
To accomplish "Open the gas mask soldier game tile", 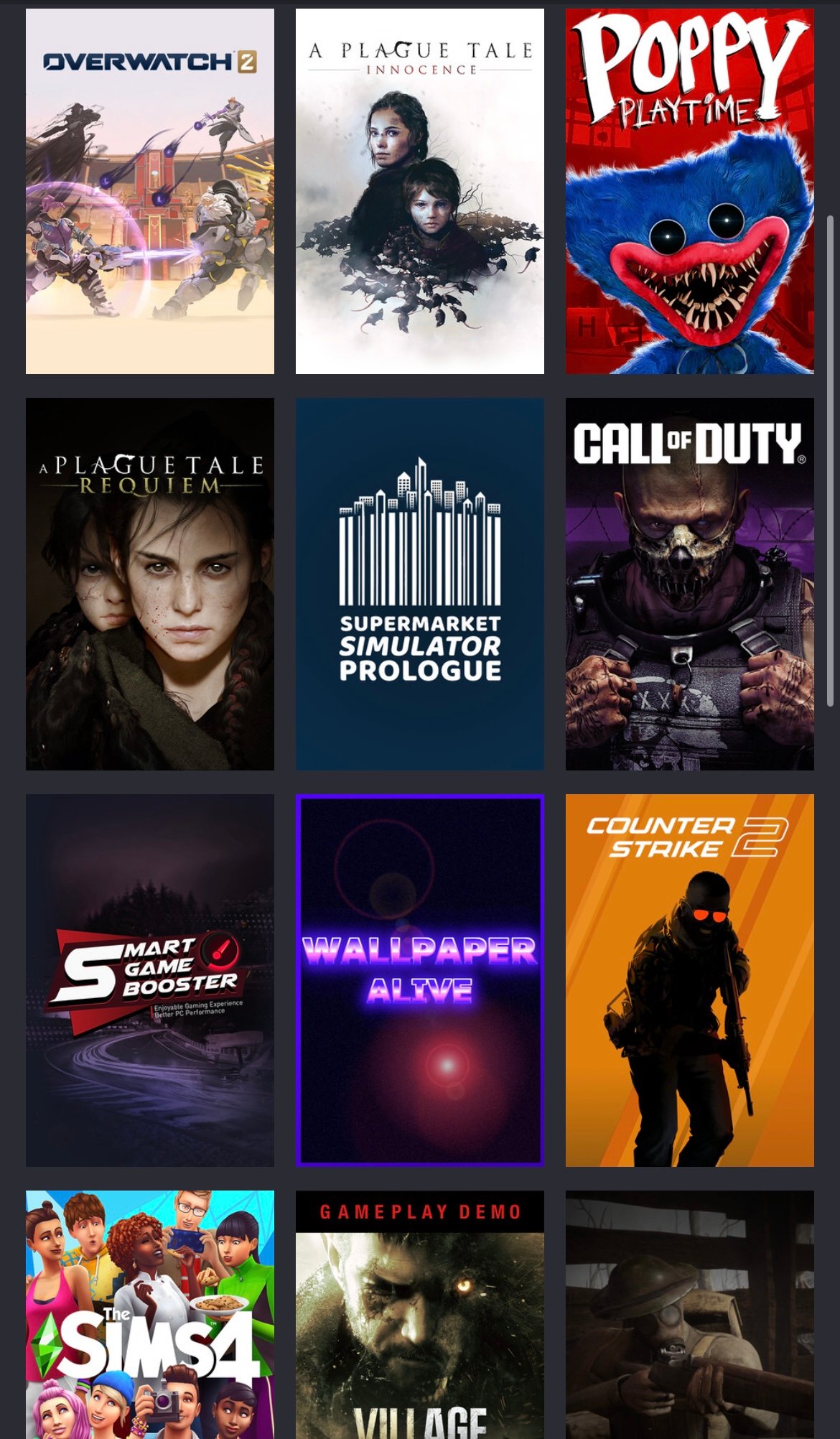I will pyautogui.click(x=689, y=1314).
